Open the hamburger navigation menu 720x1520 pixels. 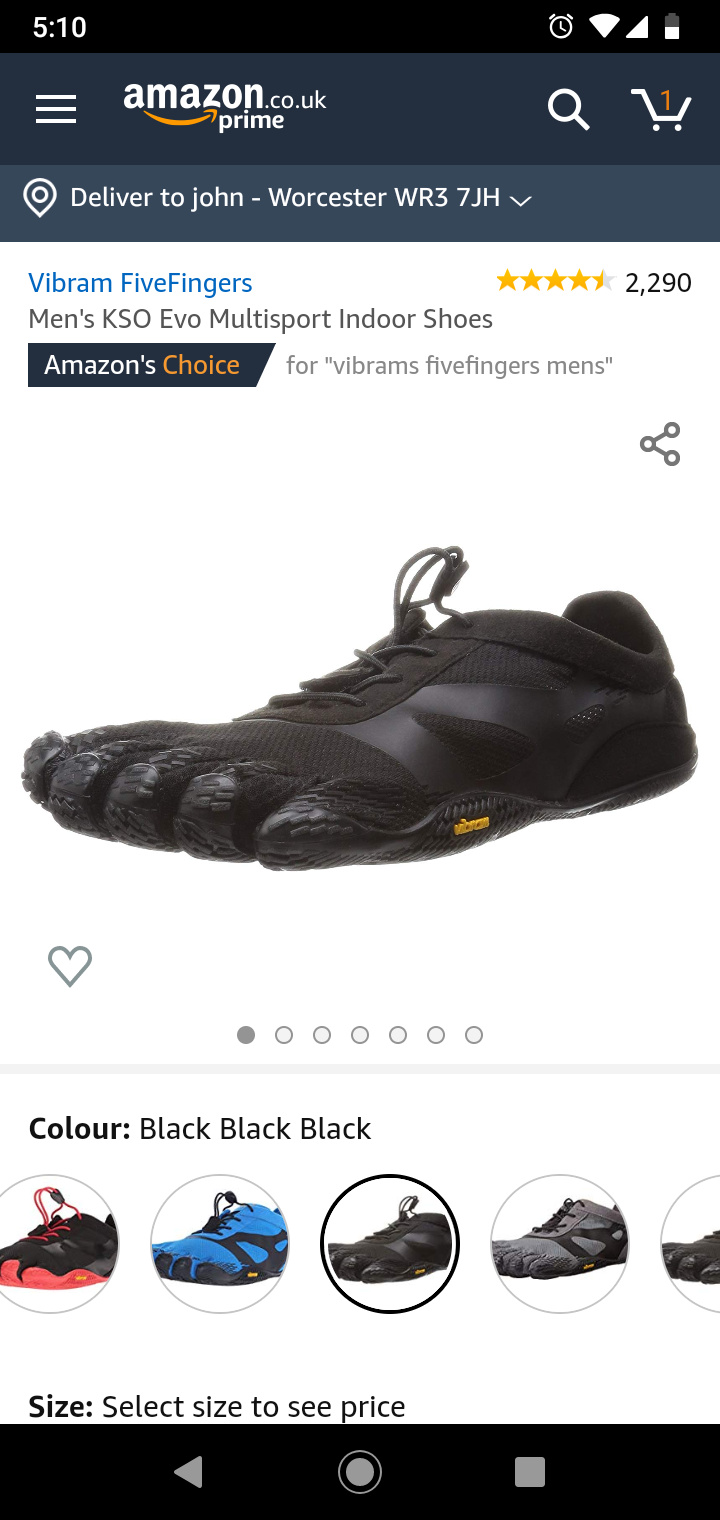pyautogui.click(x=56, y=109)
